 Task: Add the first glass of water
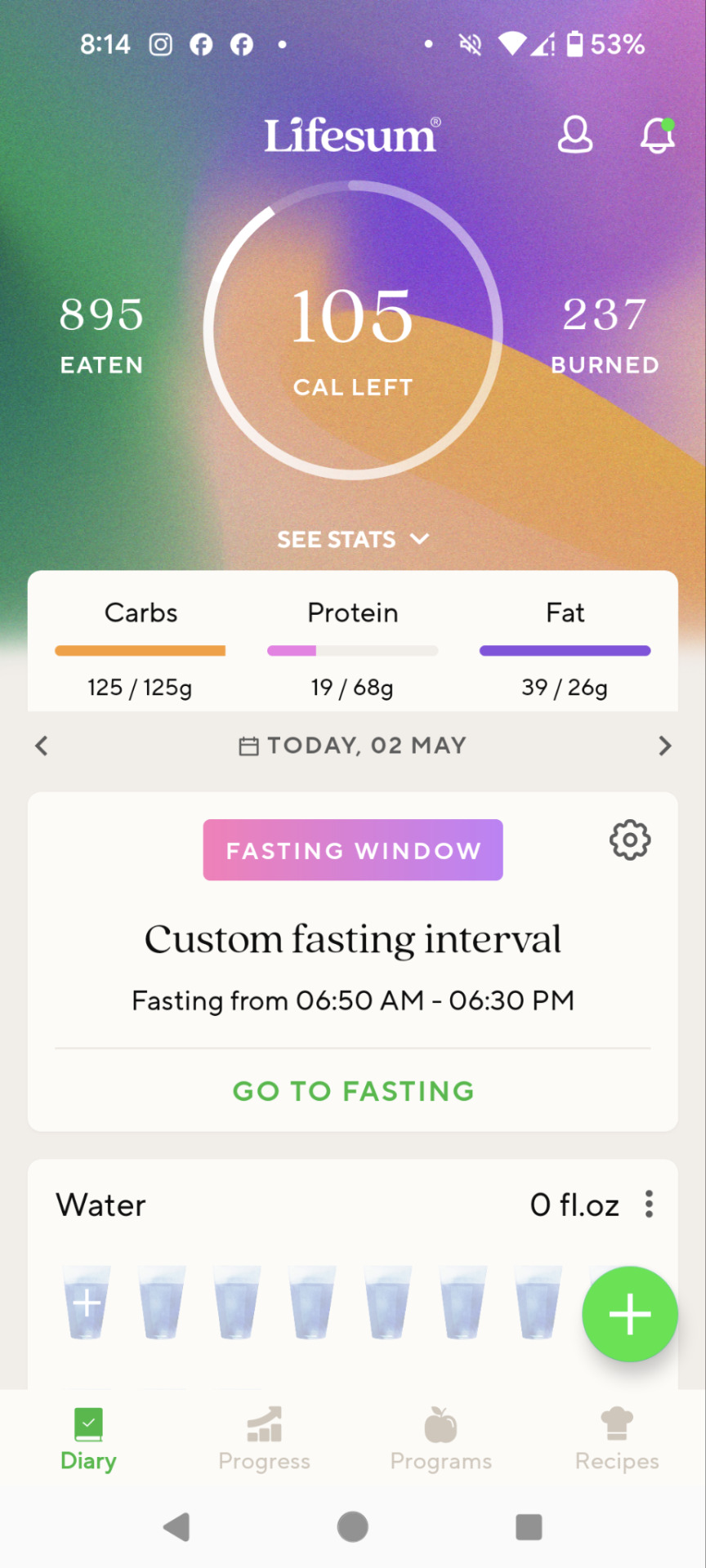(87, 1303)
